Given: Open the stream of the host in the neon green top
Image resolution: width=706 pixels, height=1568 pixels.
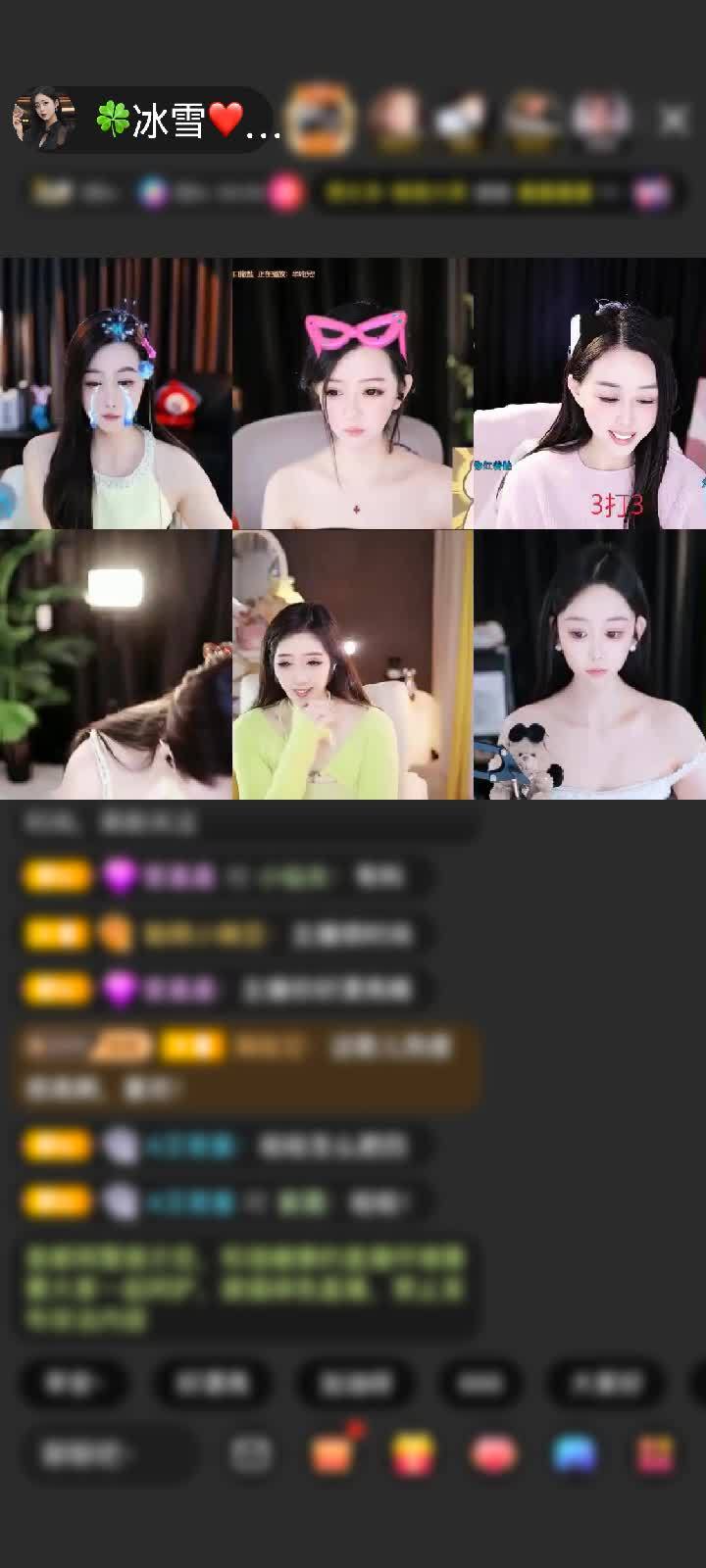Looking at the screenshot, I should pos(351,664).
